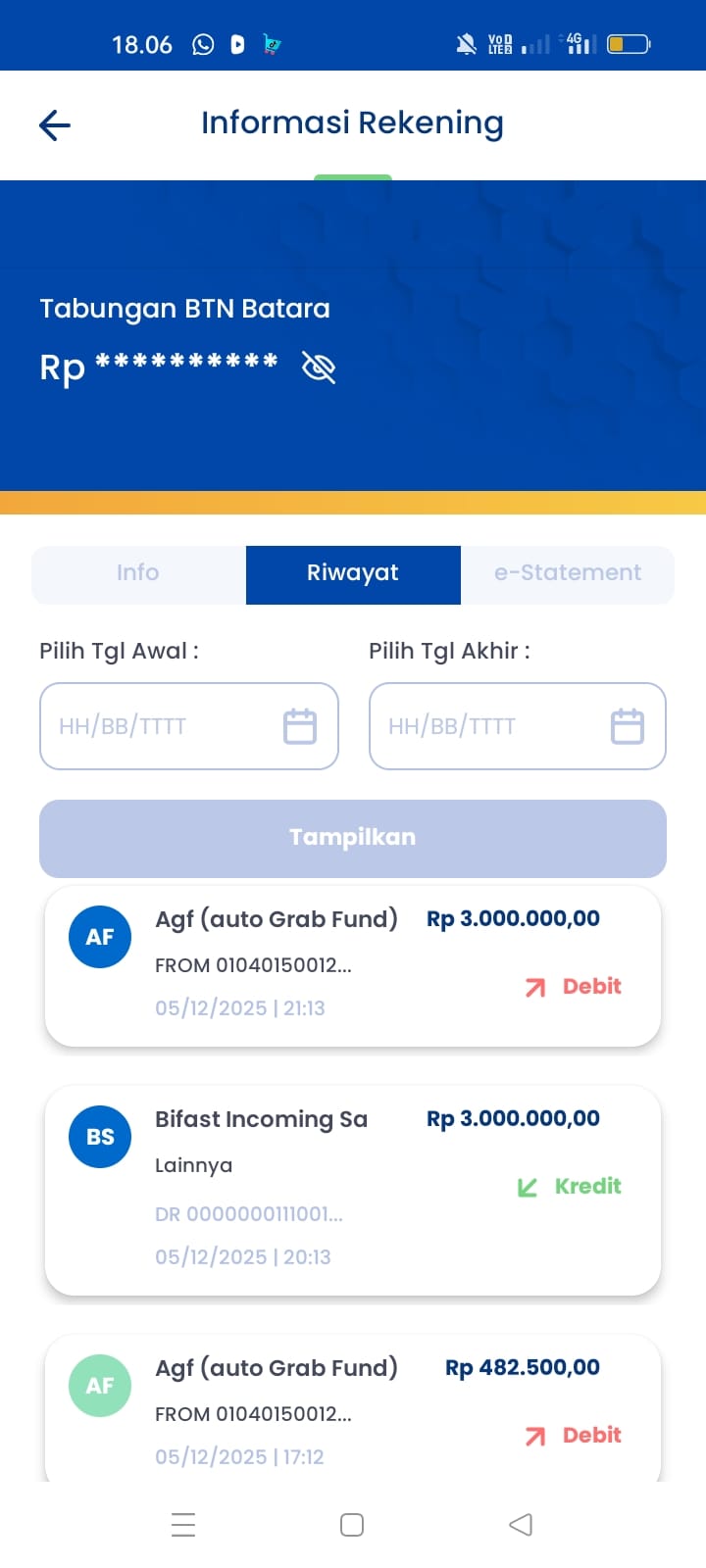This screenshot has height=1568, width=706.
Task: Tap the BS avatar on Bifast Incoming Sa entry
Action: 99,1137
